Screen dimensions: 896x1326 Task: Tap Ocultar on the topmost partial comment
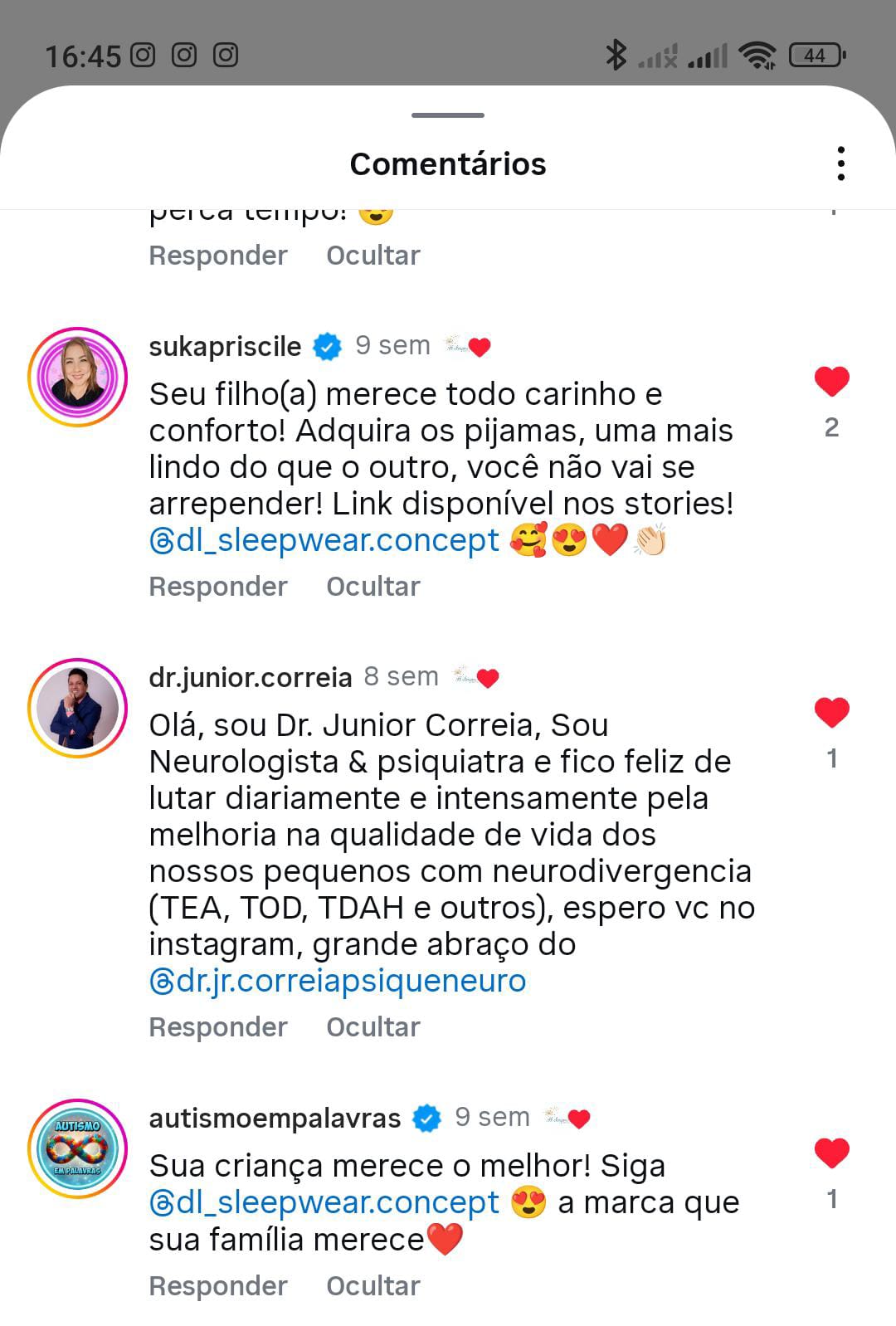coord(373,256)
